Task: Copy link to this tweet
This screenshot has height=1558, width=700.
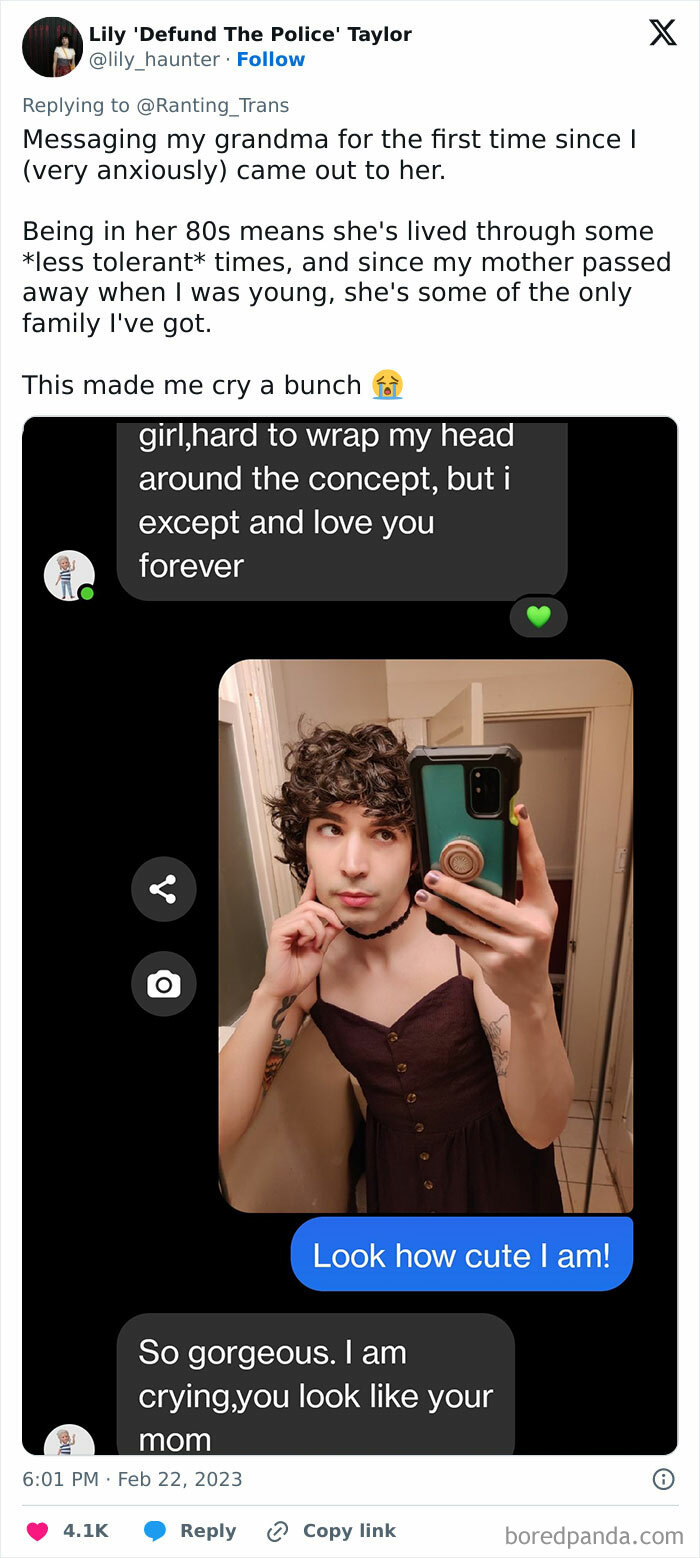Action: (x=331, y=1531)
